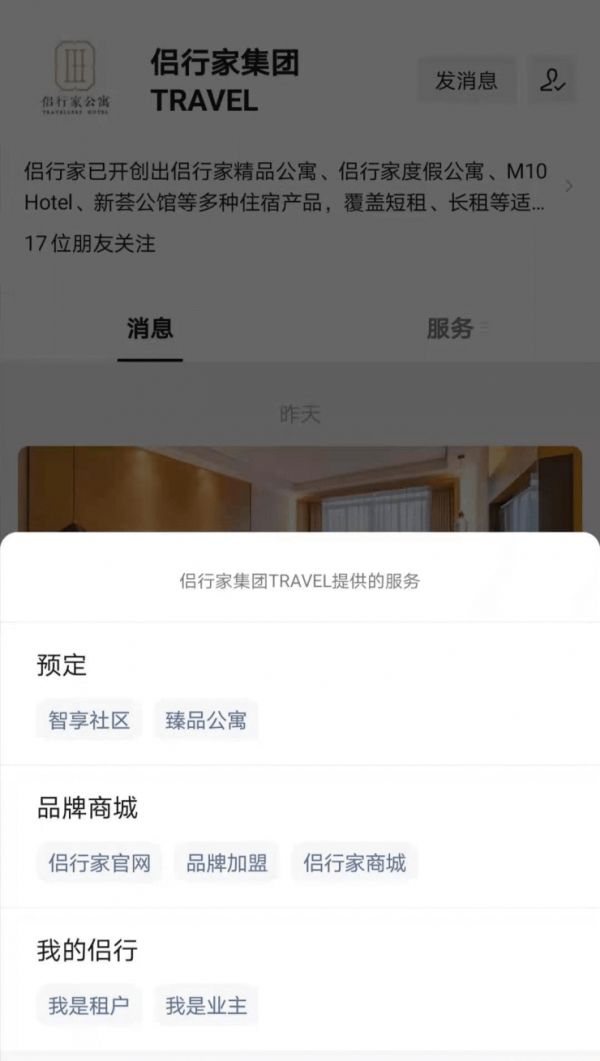Choose 我是租户 tenant option

(x=89, y=1006)
